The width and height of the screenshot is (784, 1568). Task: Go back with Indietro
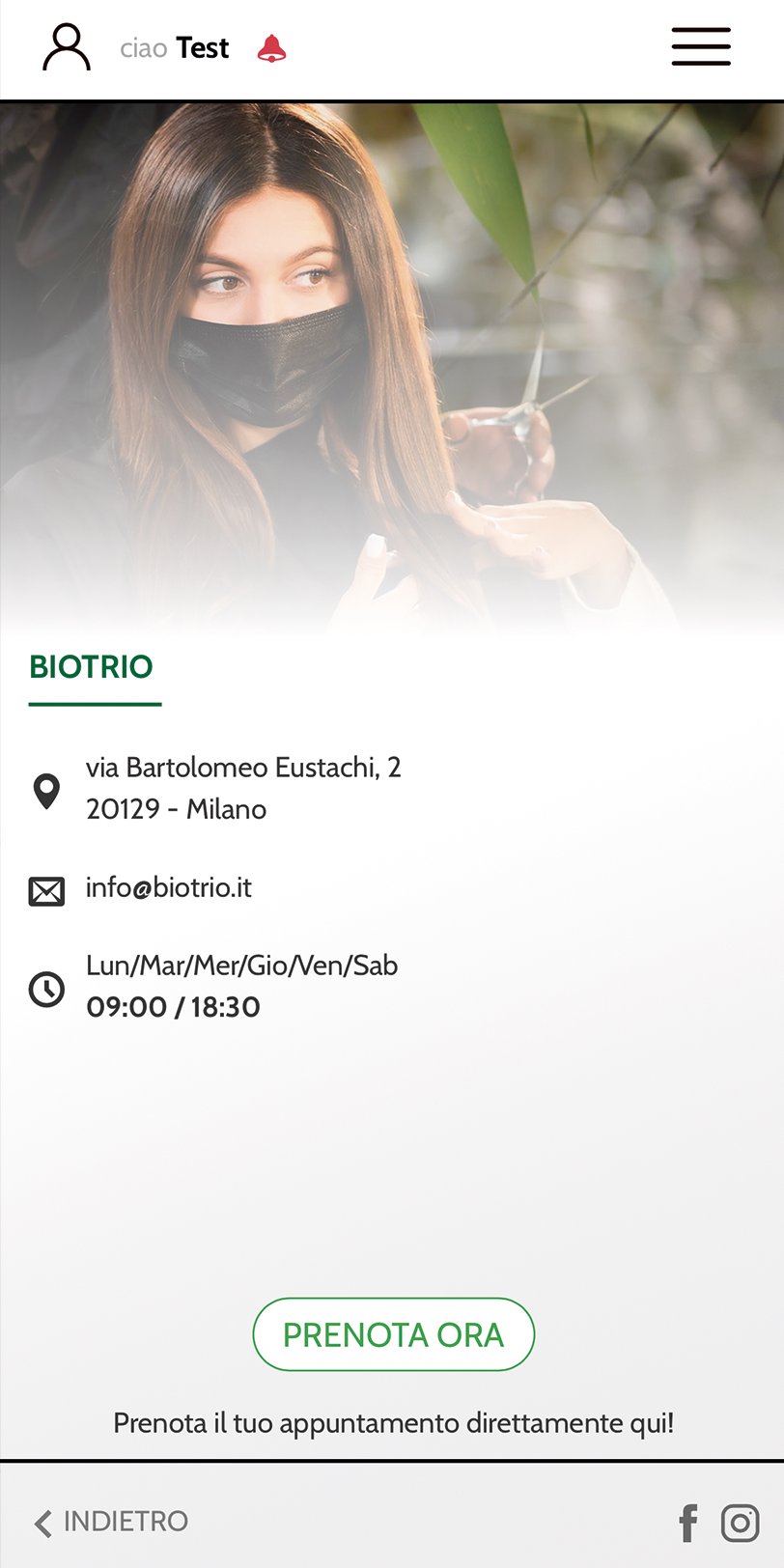111,1522
